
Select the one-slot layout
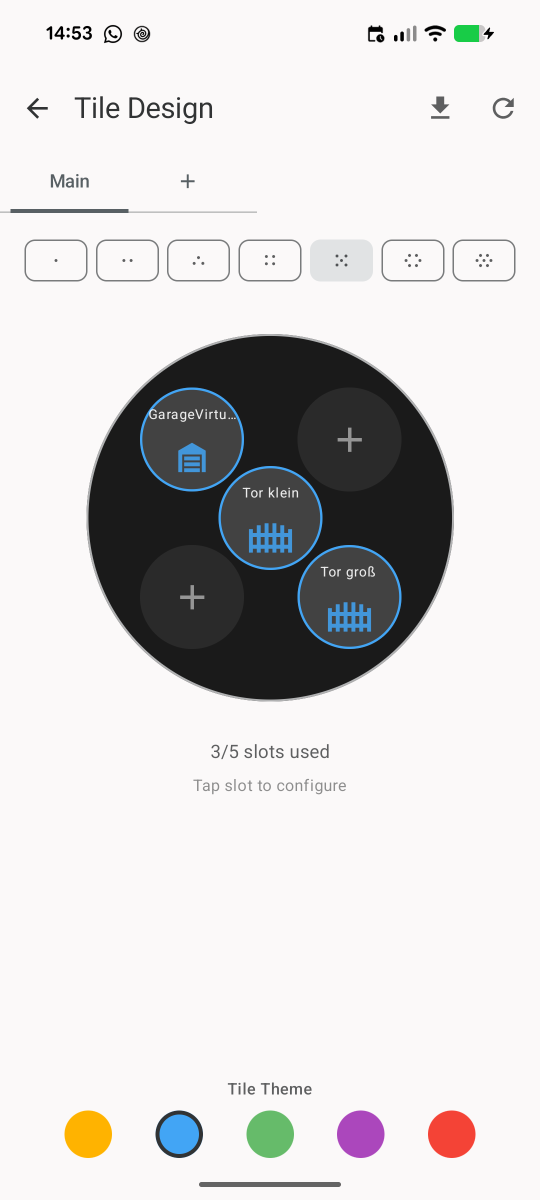click(56, 260)
